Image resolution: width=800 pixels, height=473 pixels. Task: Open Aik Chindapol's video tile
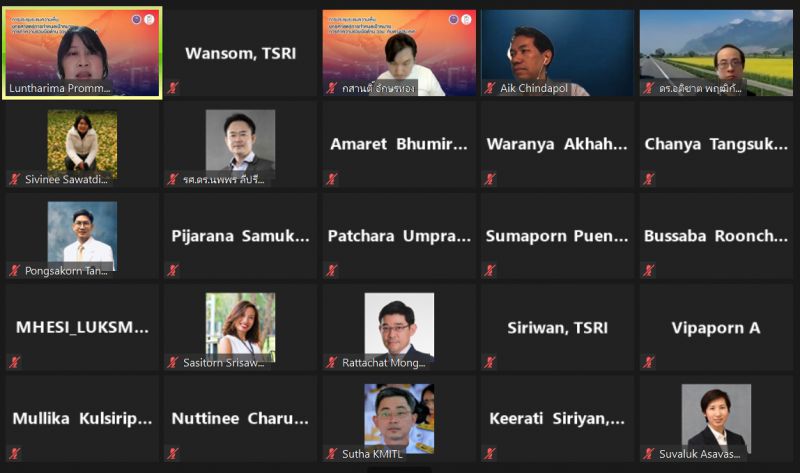(x=557, y=52)
